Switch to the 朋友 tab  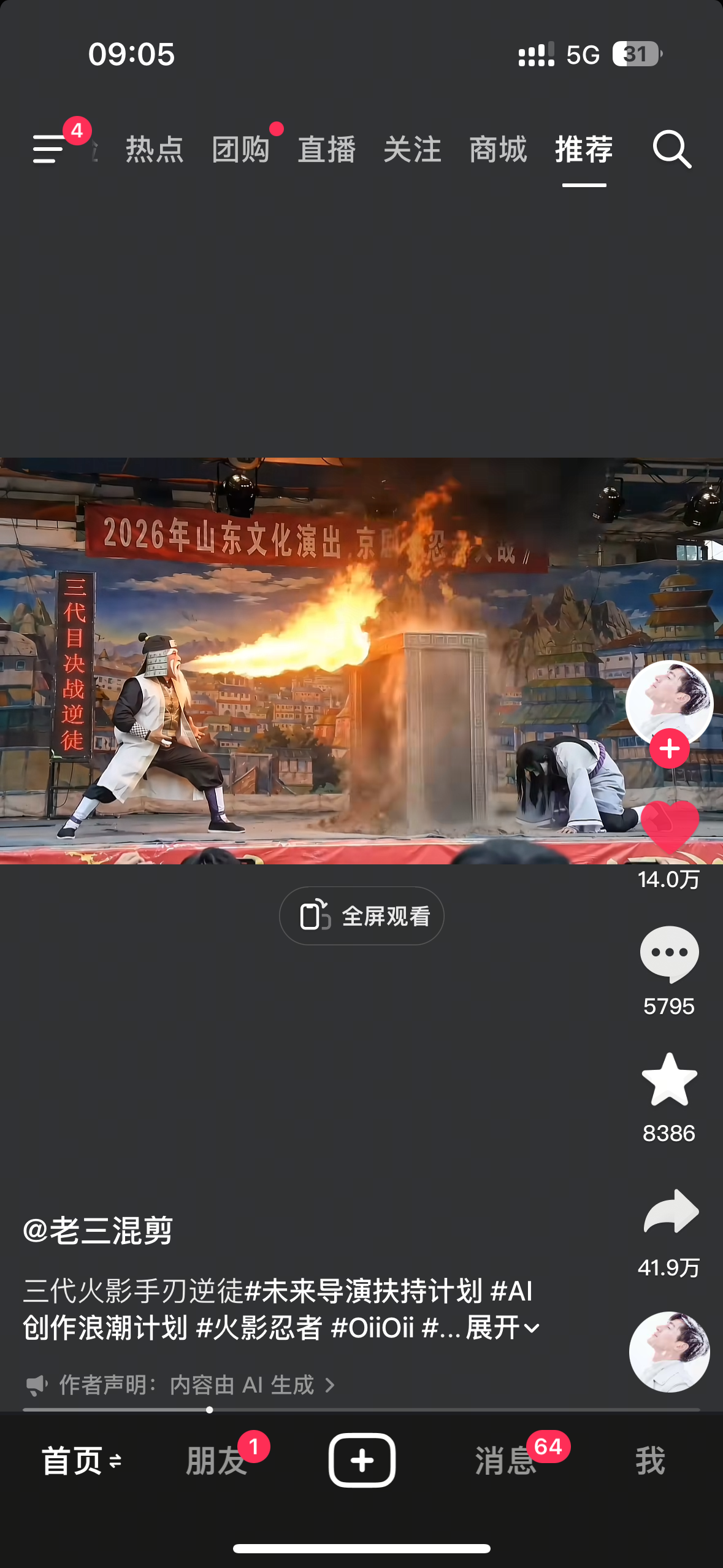click(216, 1461)
